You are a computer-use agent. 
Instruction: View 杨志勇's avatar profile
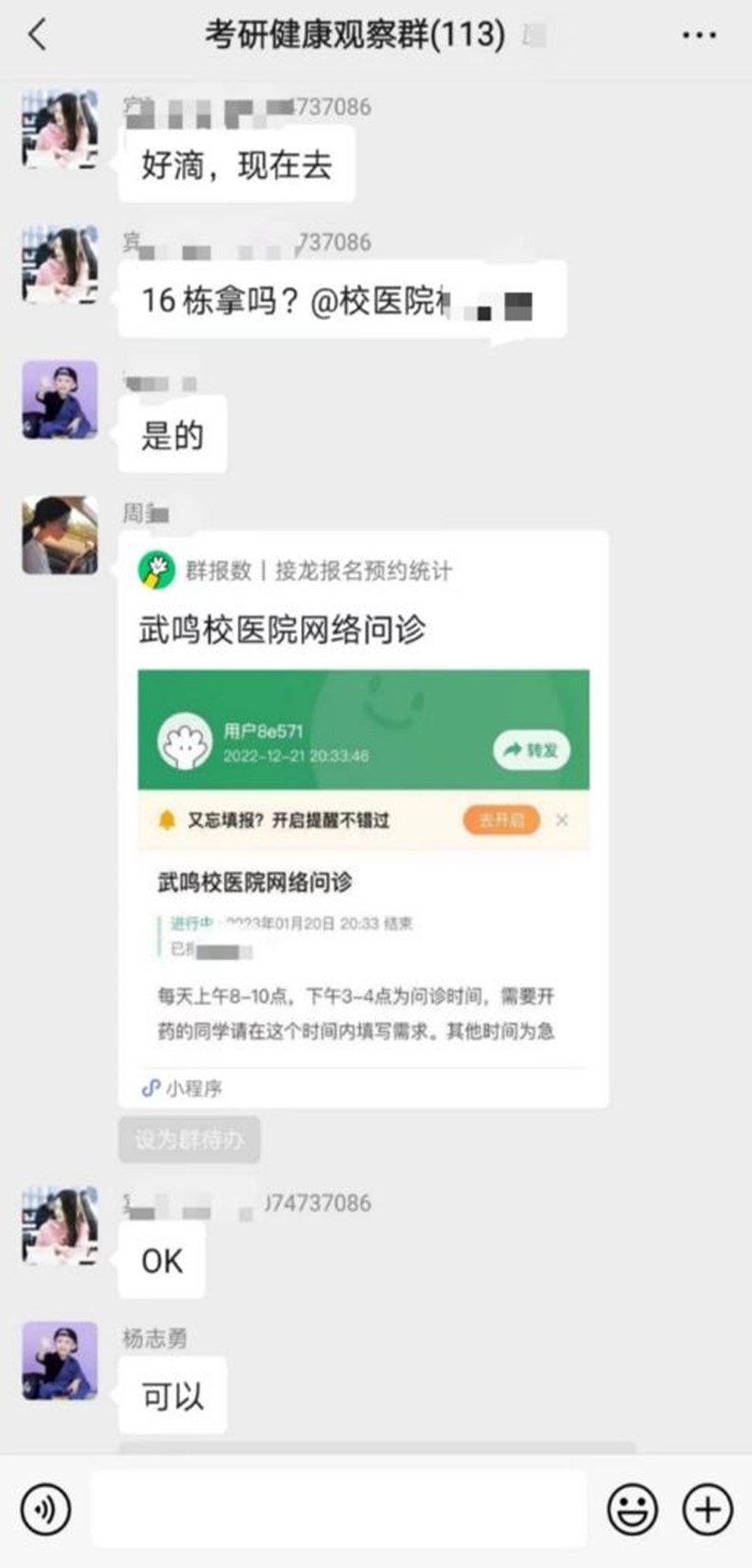(x=60, y=1360)
